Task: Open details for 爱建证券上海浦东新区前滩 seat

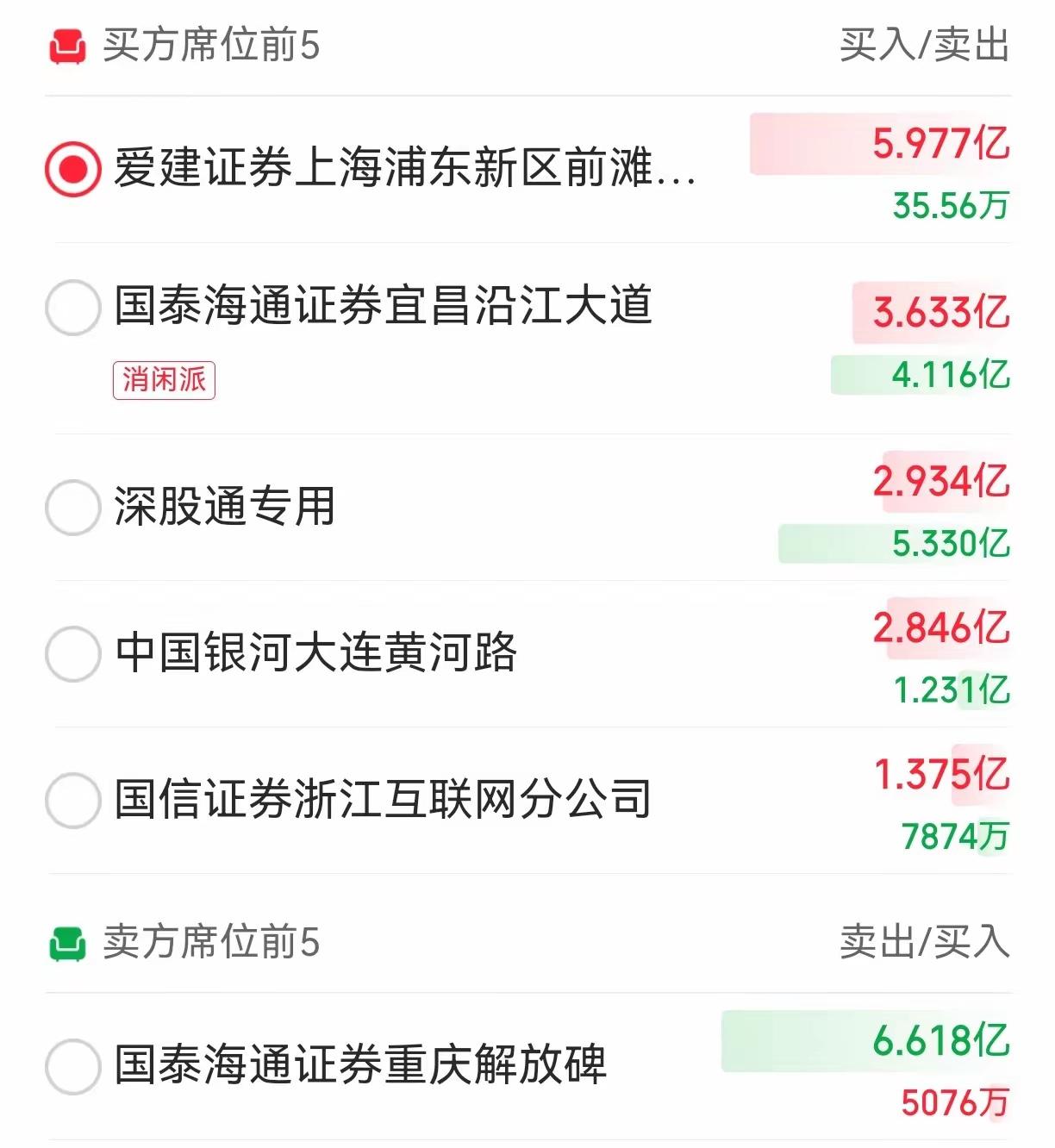Action: [405, 170]
